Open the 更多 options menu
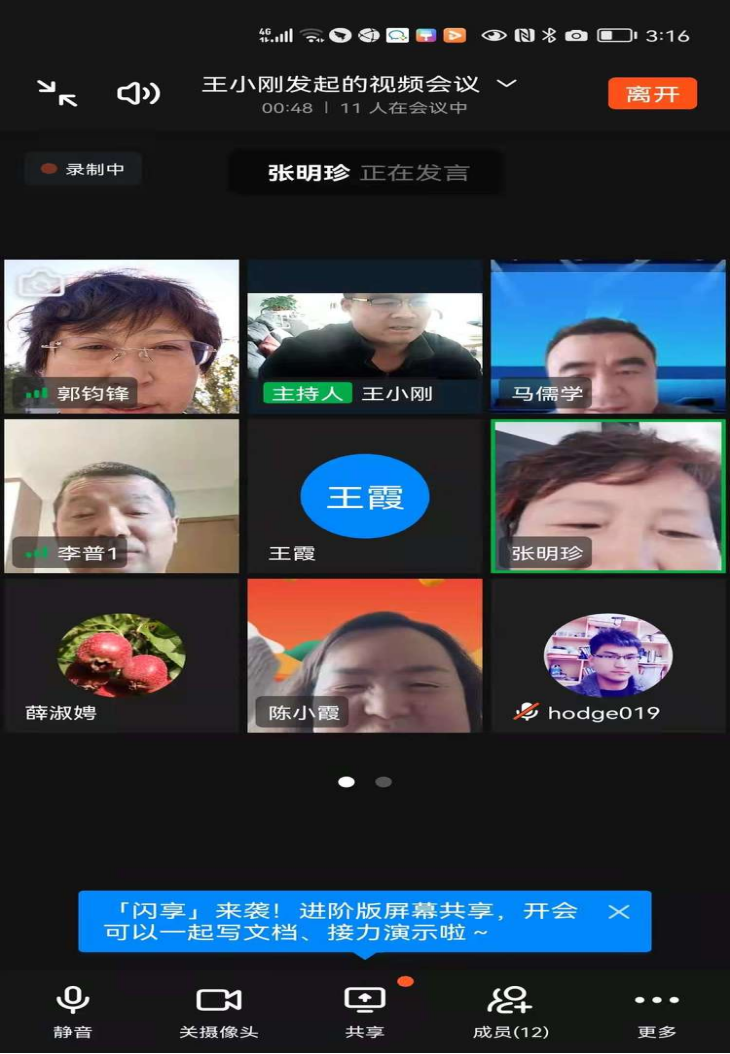 tap(656, 1006)
